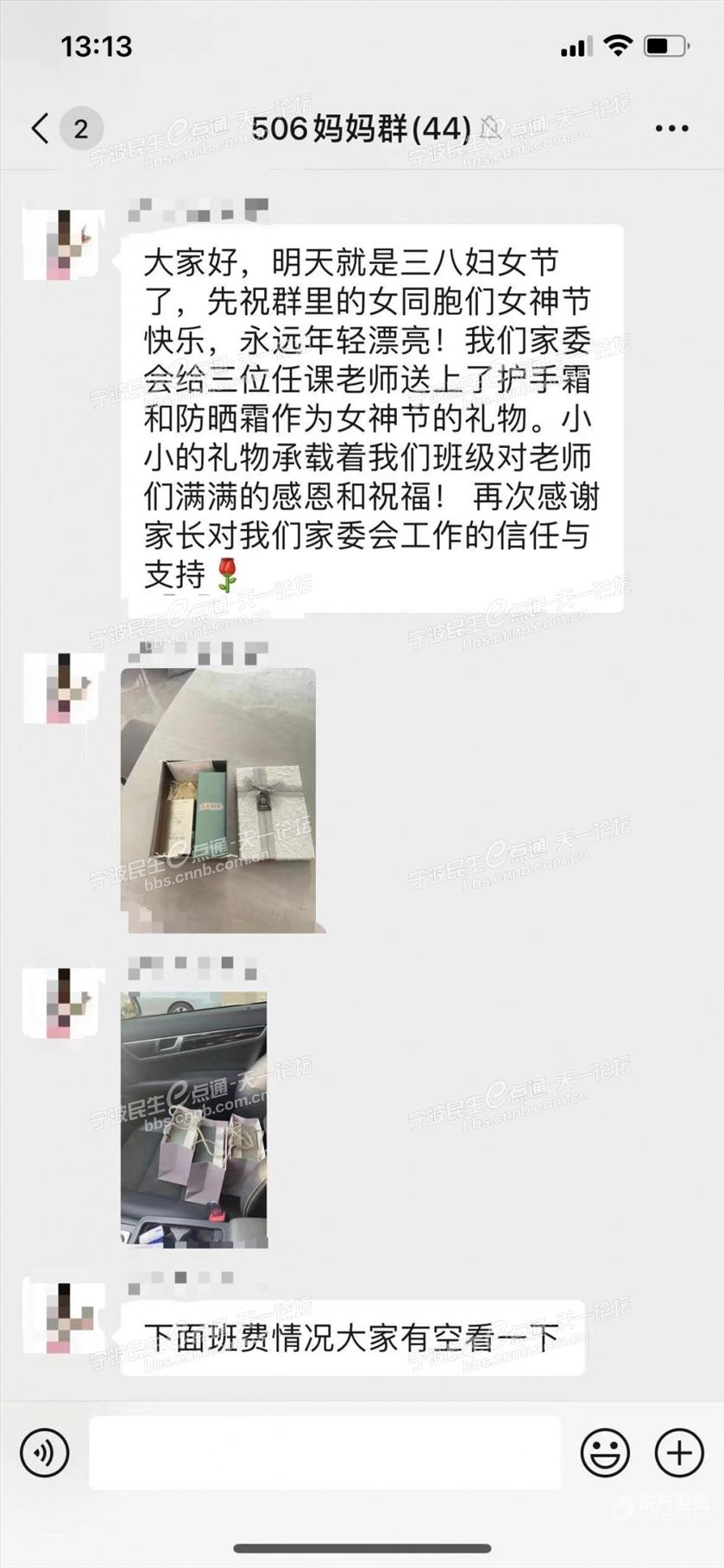This screenshot has height=1568, width=724.
Task: Go back to the chat list
Action: tap(41, 129)
